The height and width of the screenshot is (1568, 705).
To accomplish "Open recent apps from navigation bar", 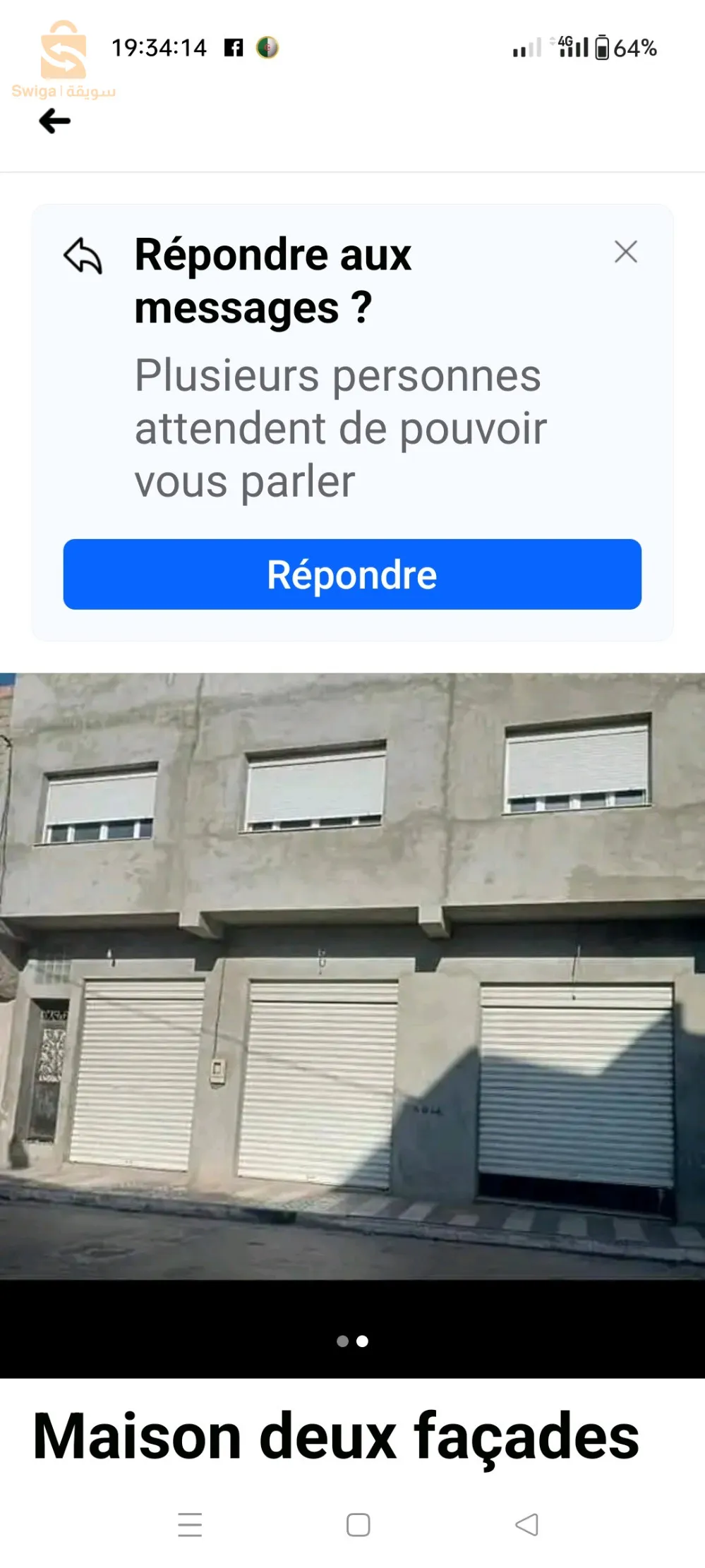I will click(190, 1524).
